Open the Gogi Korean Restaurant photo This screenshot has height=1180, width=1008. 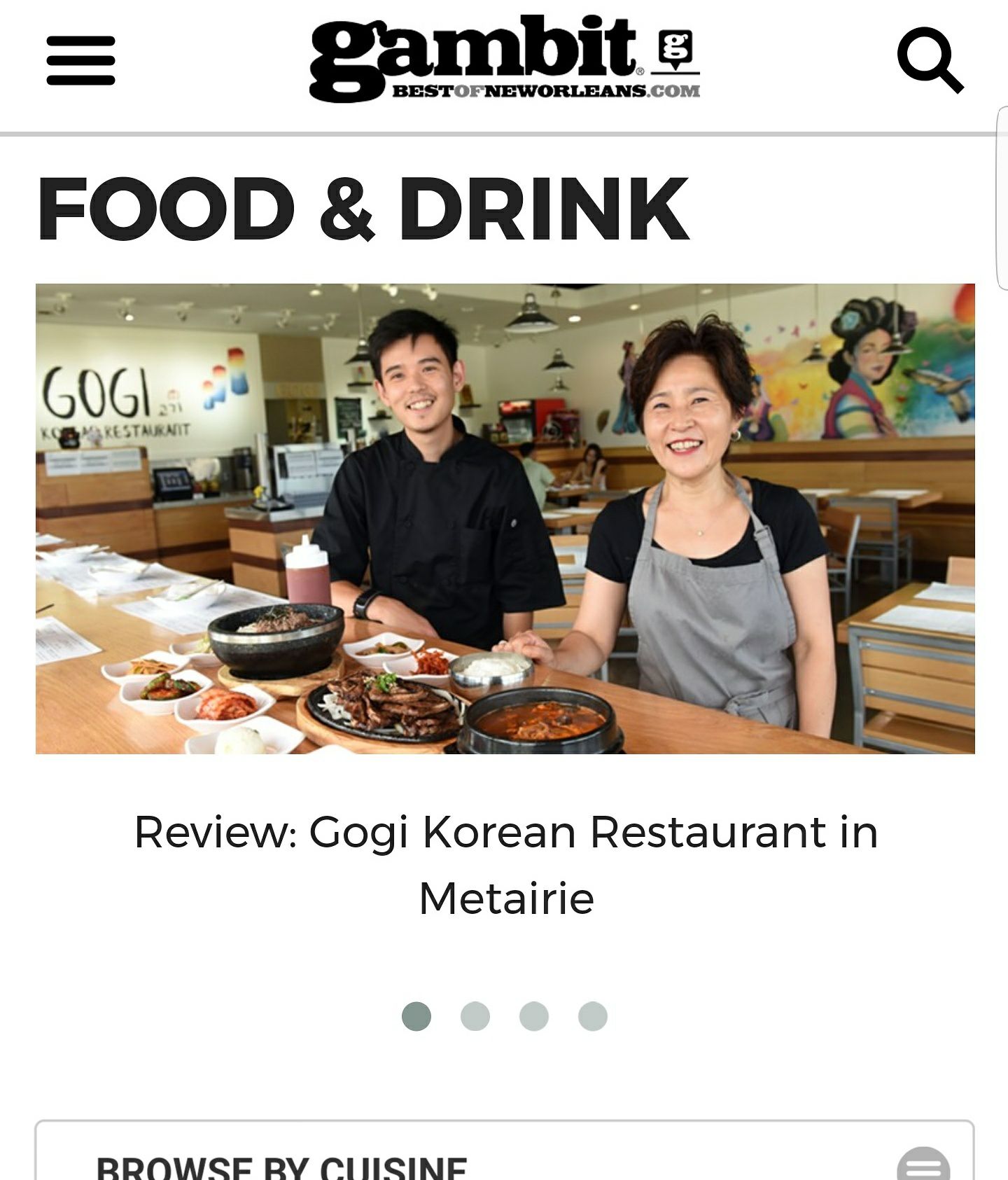505,518
